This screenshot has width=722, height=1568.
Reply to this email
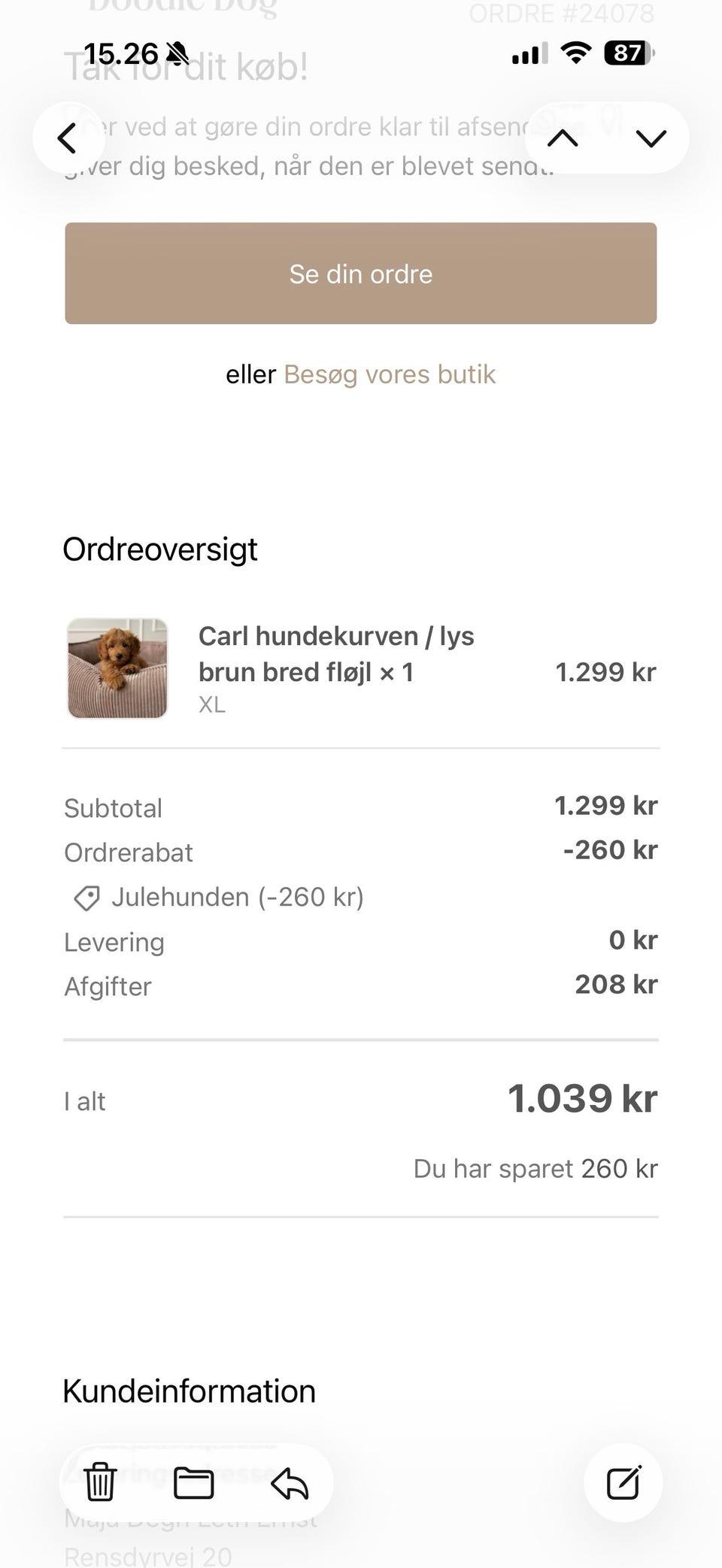coord(290,1482)
